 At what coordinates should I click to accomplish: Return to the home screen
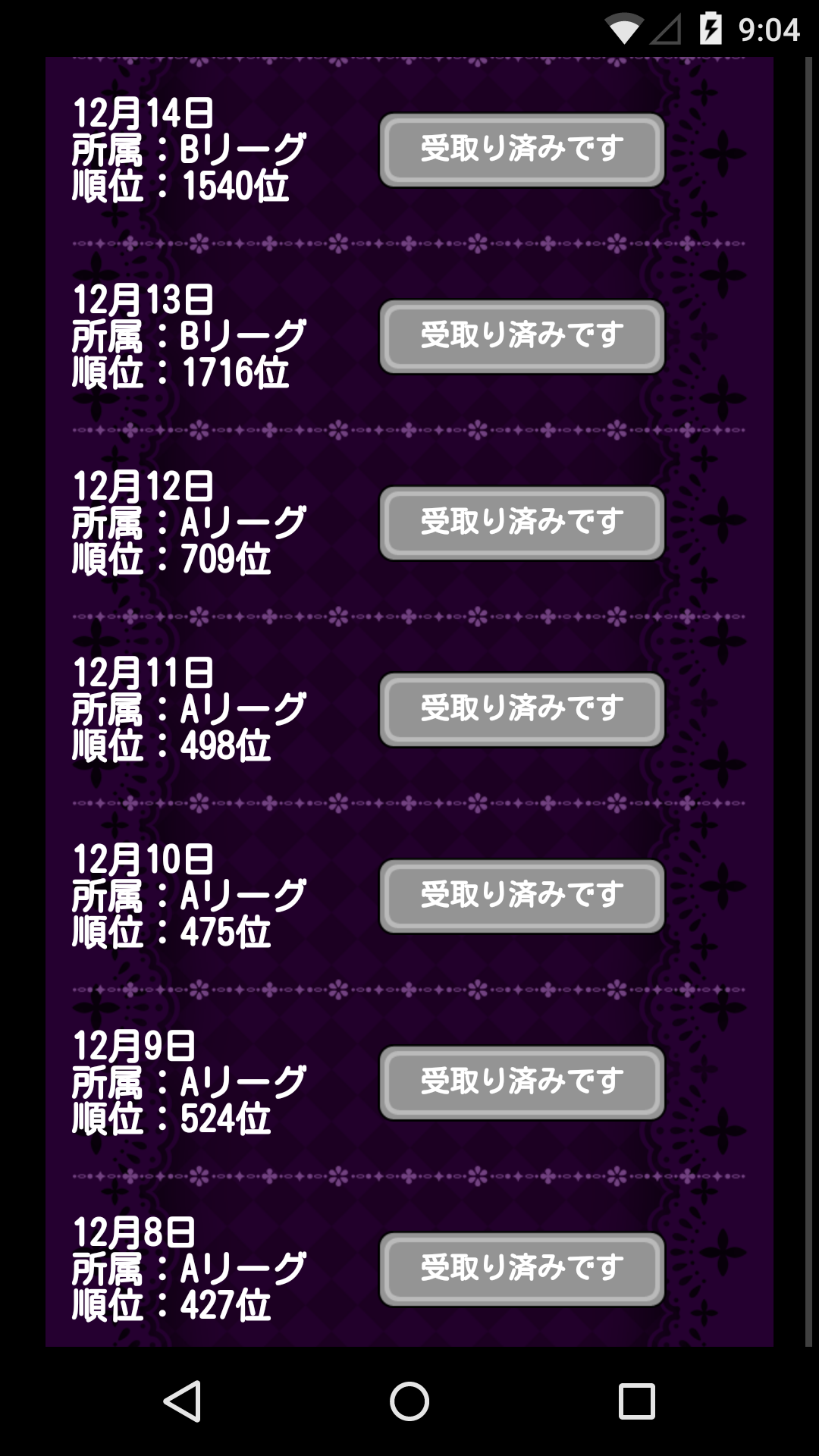tap(409, 1401)
